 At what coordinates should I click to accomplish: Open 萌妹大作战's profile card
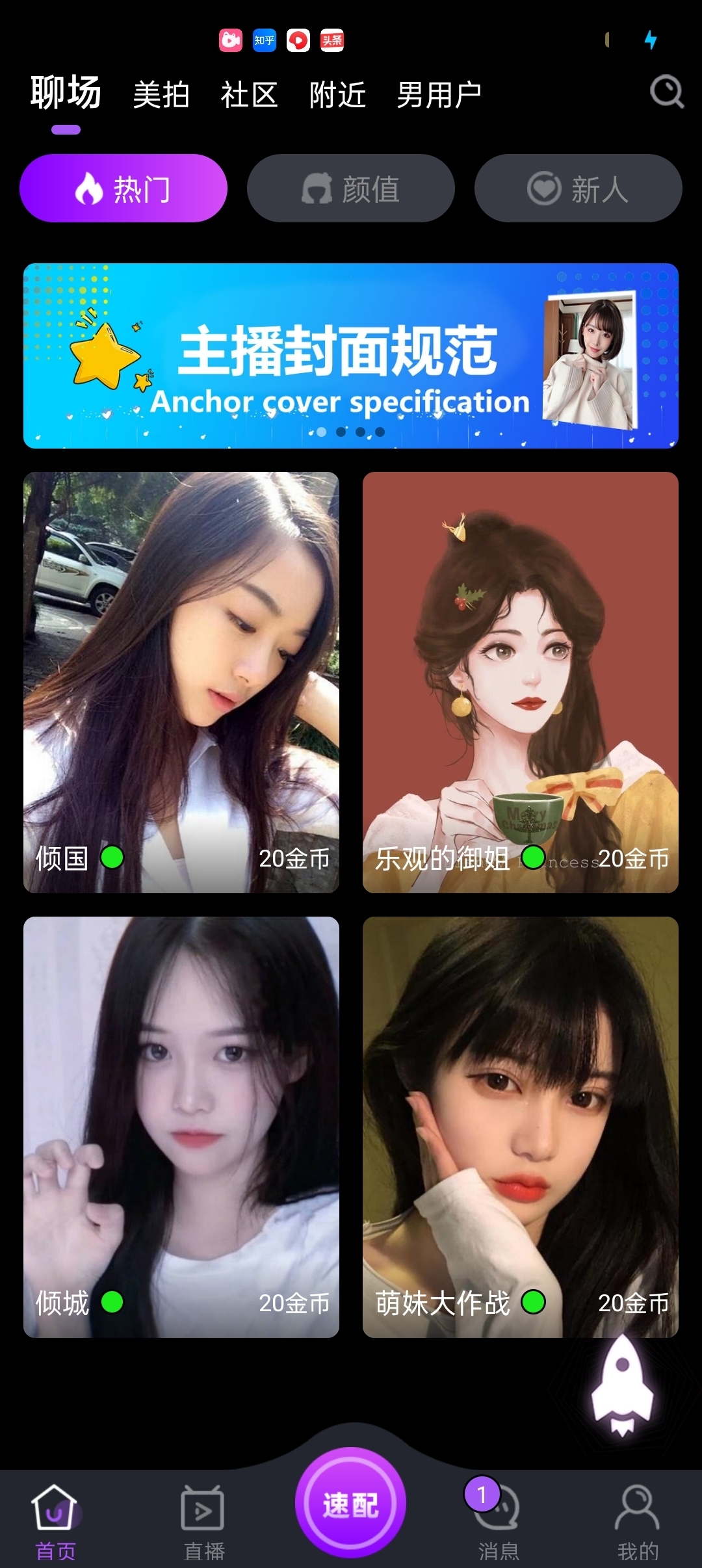coord(520,1126)
